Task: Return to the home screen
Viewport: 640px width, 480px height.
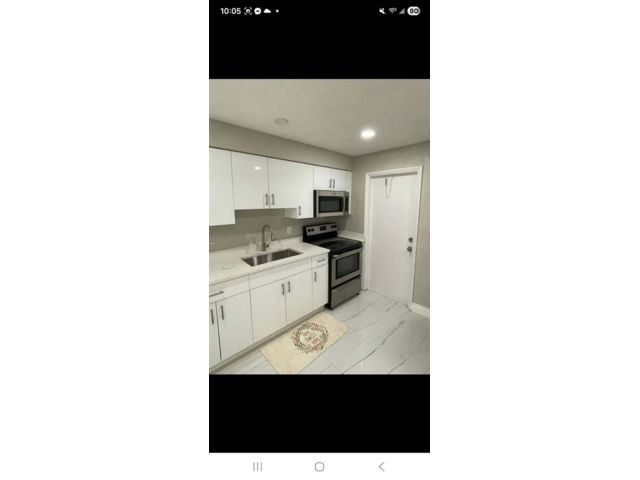Action: click(x=319, y=466)
